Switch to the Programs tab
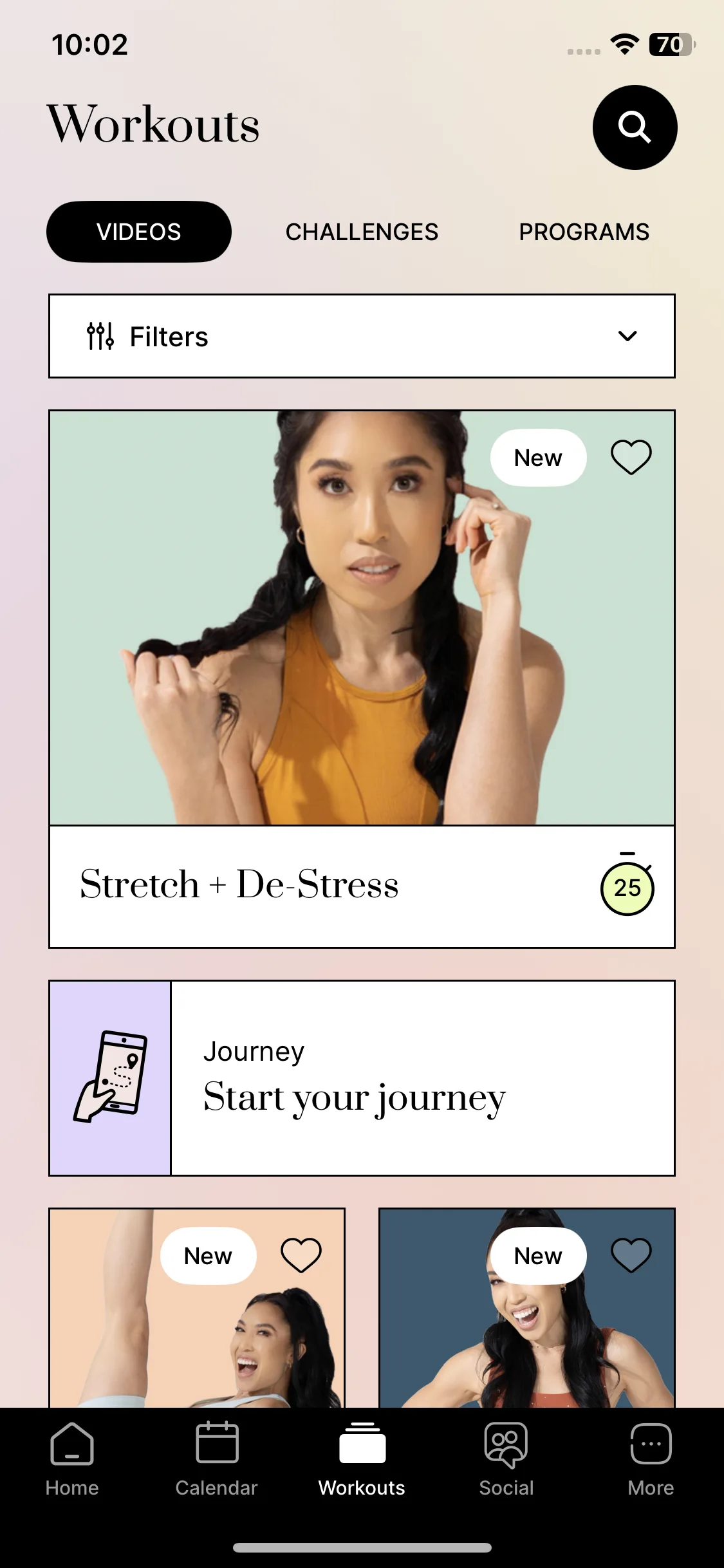Screen dimensions: 724x1568 click(x=584, y=232)
